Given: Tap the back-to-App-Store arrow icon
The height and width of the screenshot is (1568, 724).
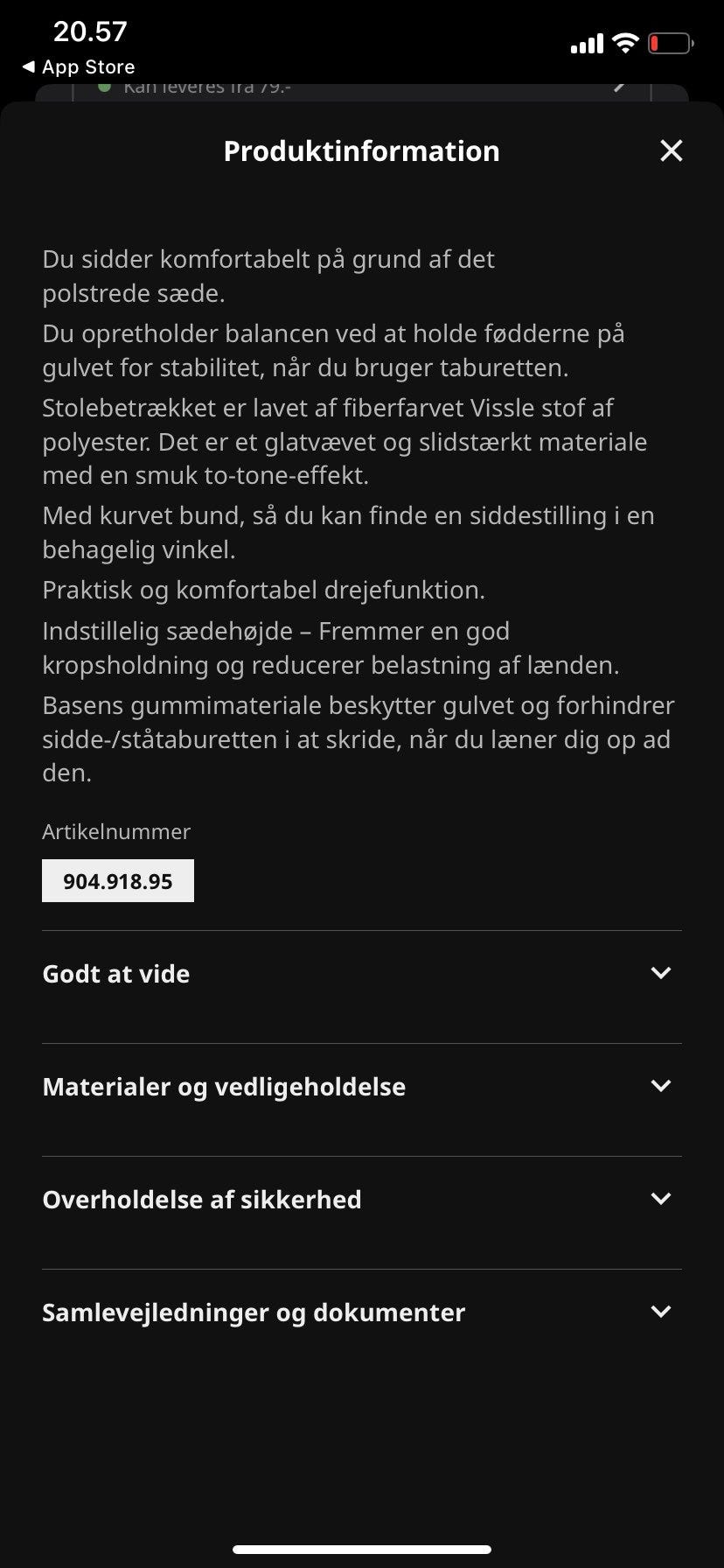Looking at the screenshot, I should (30, 66).
